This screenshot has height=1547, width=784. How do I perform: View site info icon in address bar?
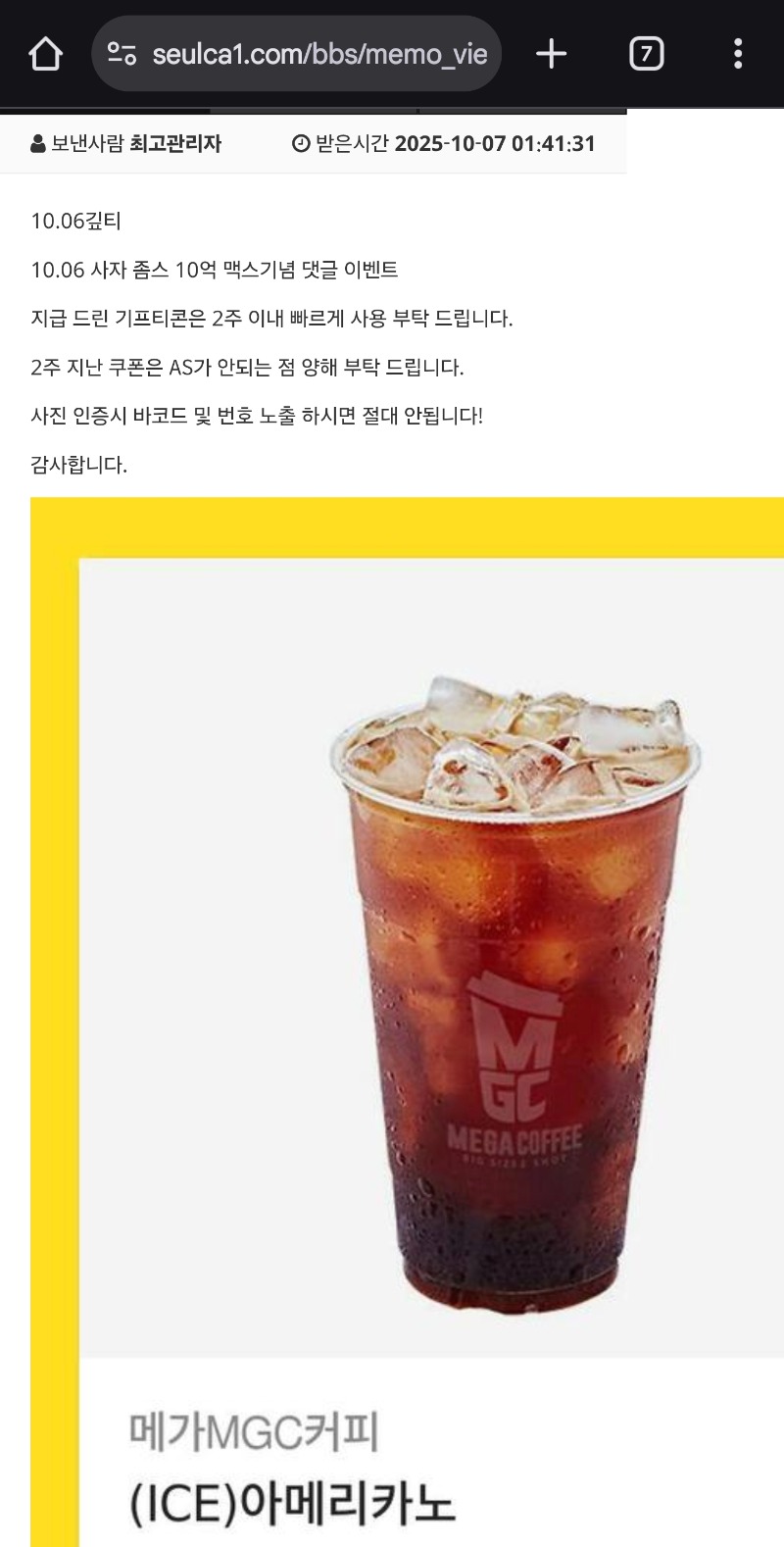coord(122,54)
